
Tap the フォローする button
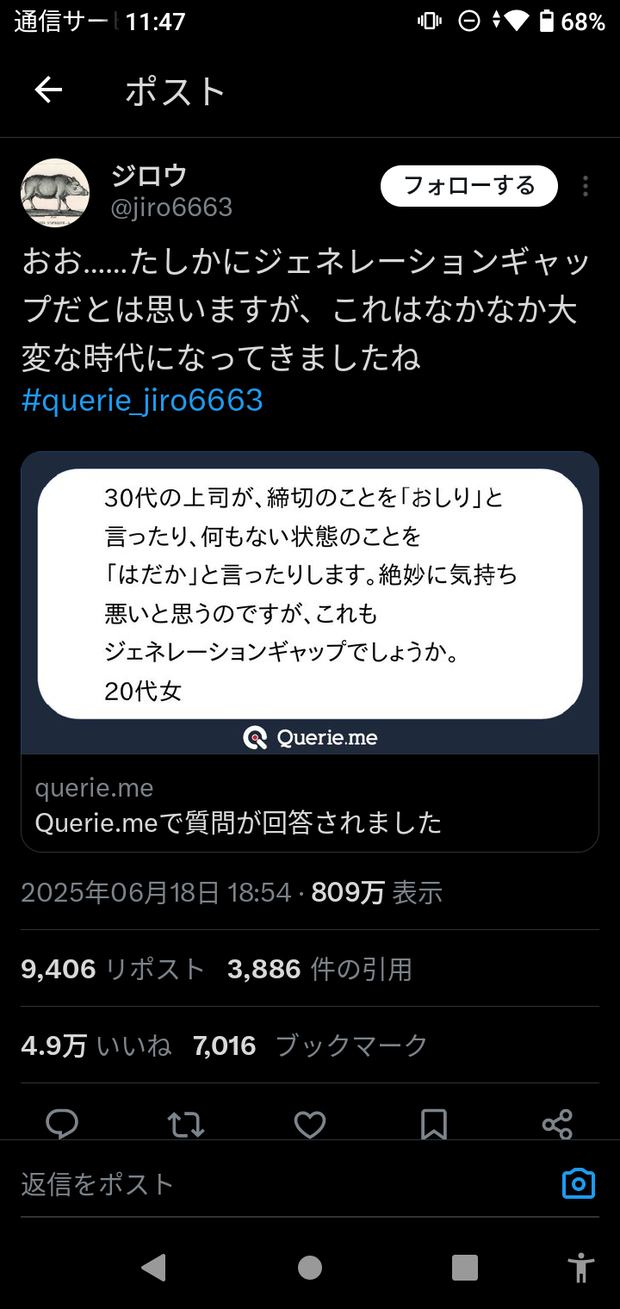click(x=469, y=186)
